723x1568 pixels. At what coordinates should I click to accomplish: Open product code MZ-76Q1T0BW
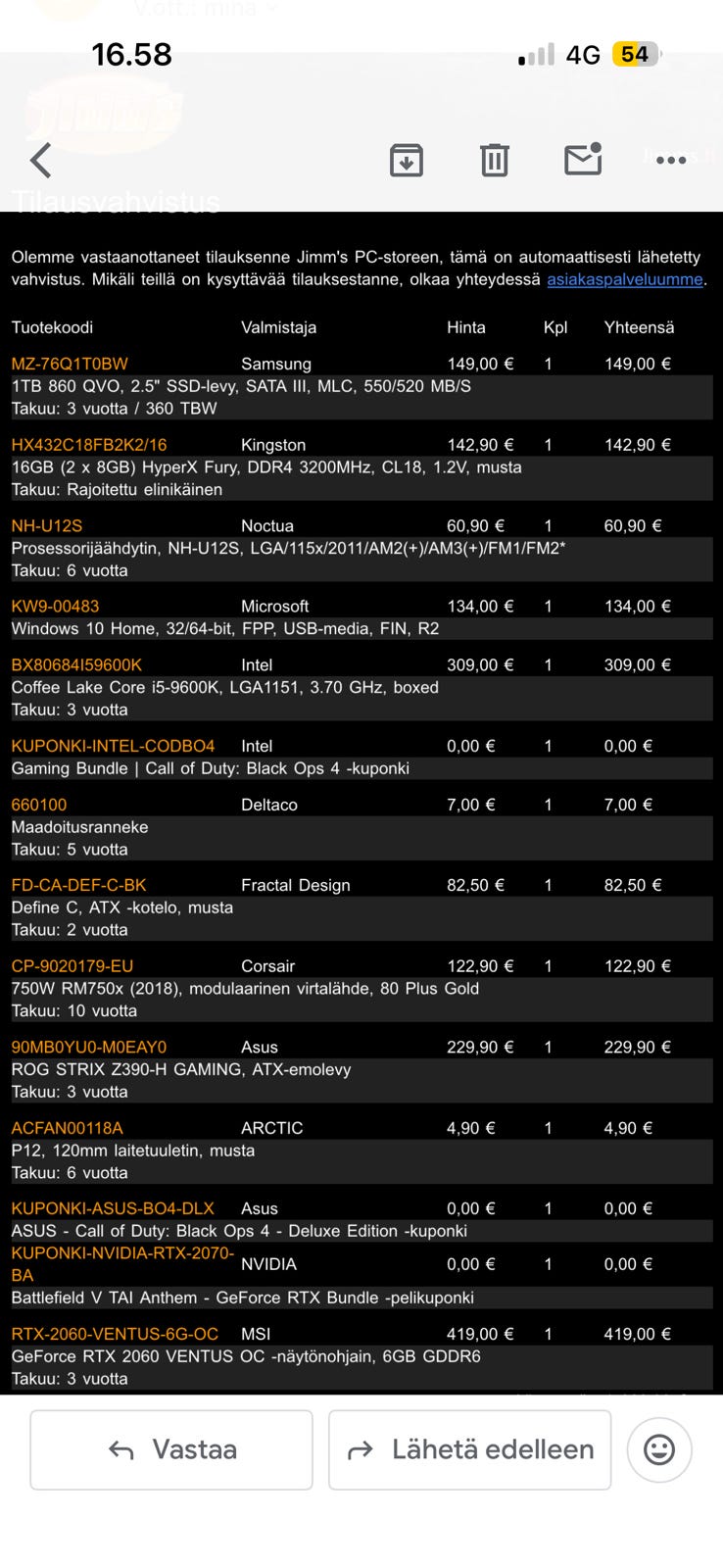coord(70,364)
